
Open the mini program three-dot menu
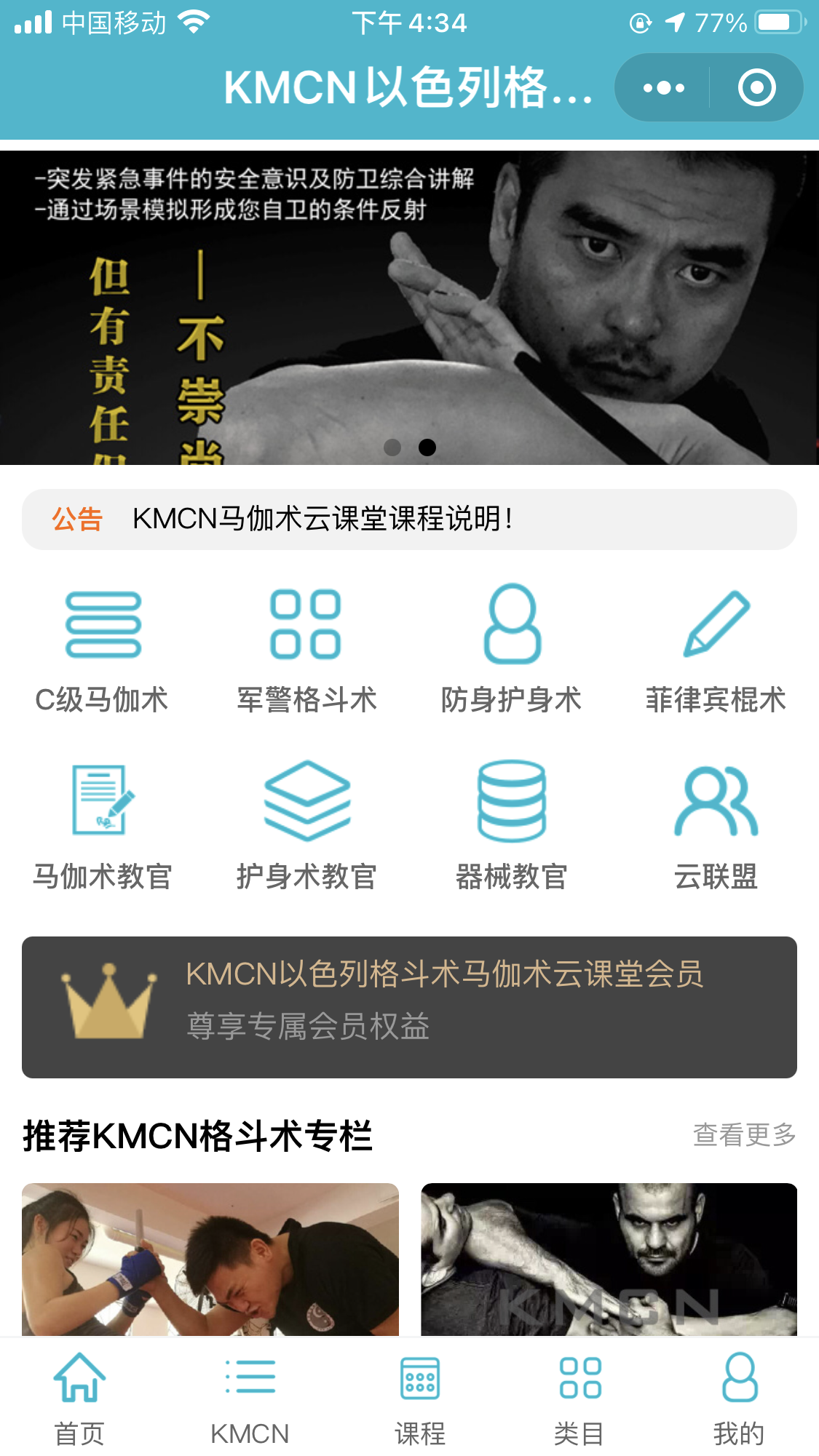[x=663, y=88]
